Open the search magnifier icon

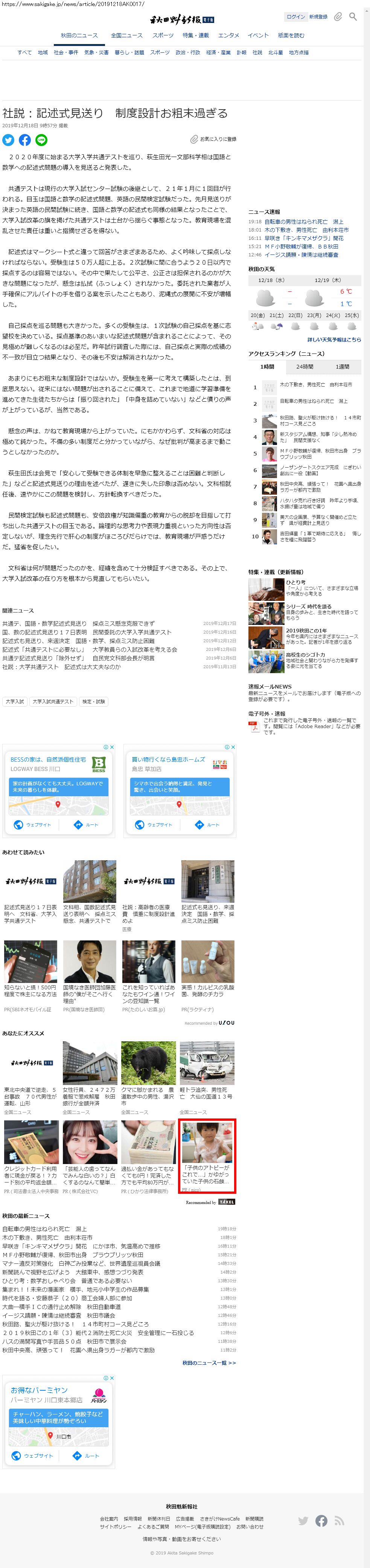coord(353,17)
